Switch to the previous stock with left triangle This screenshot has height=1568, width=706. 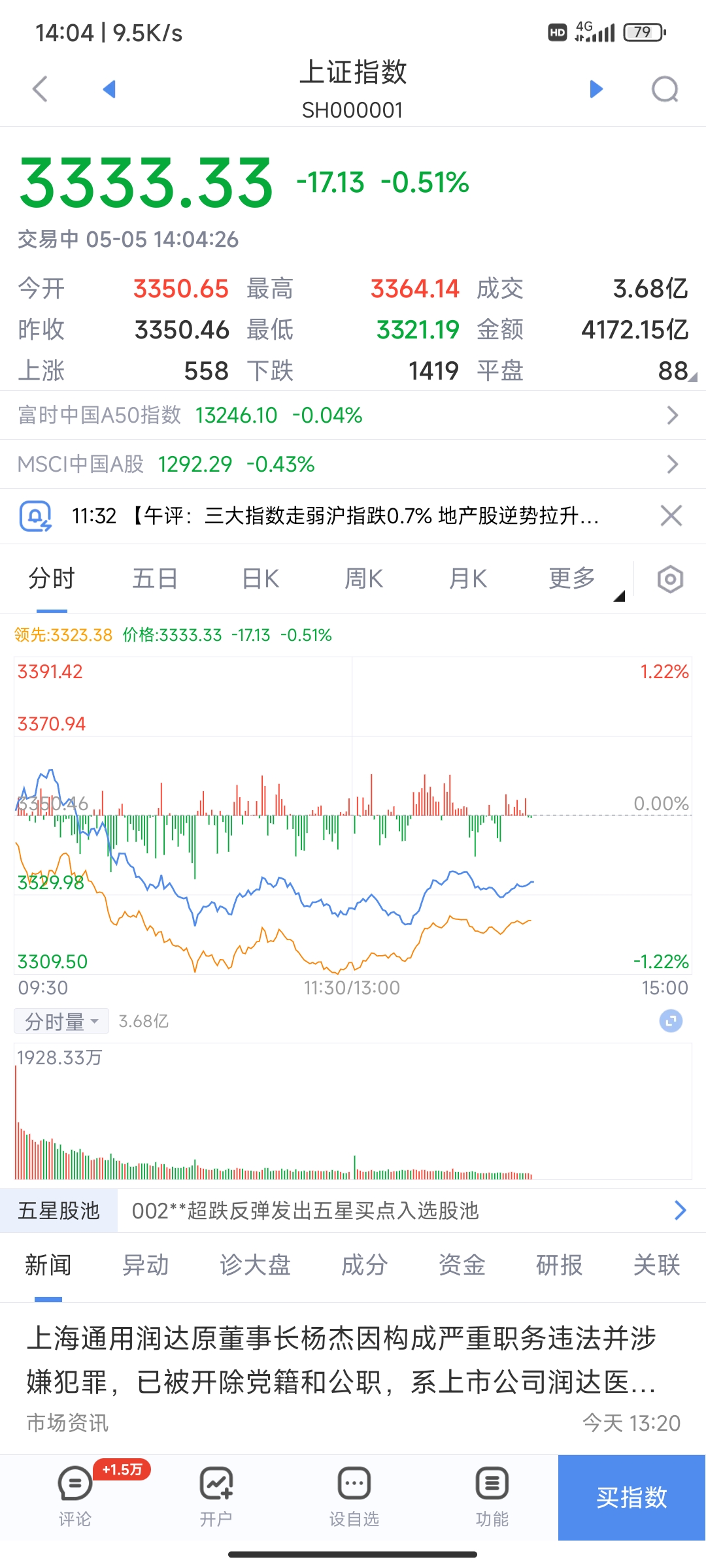(109, 89)
